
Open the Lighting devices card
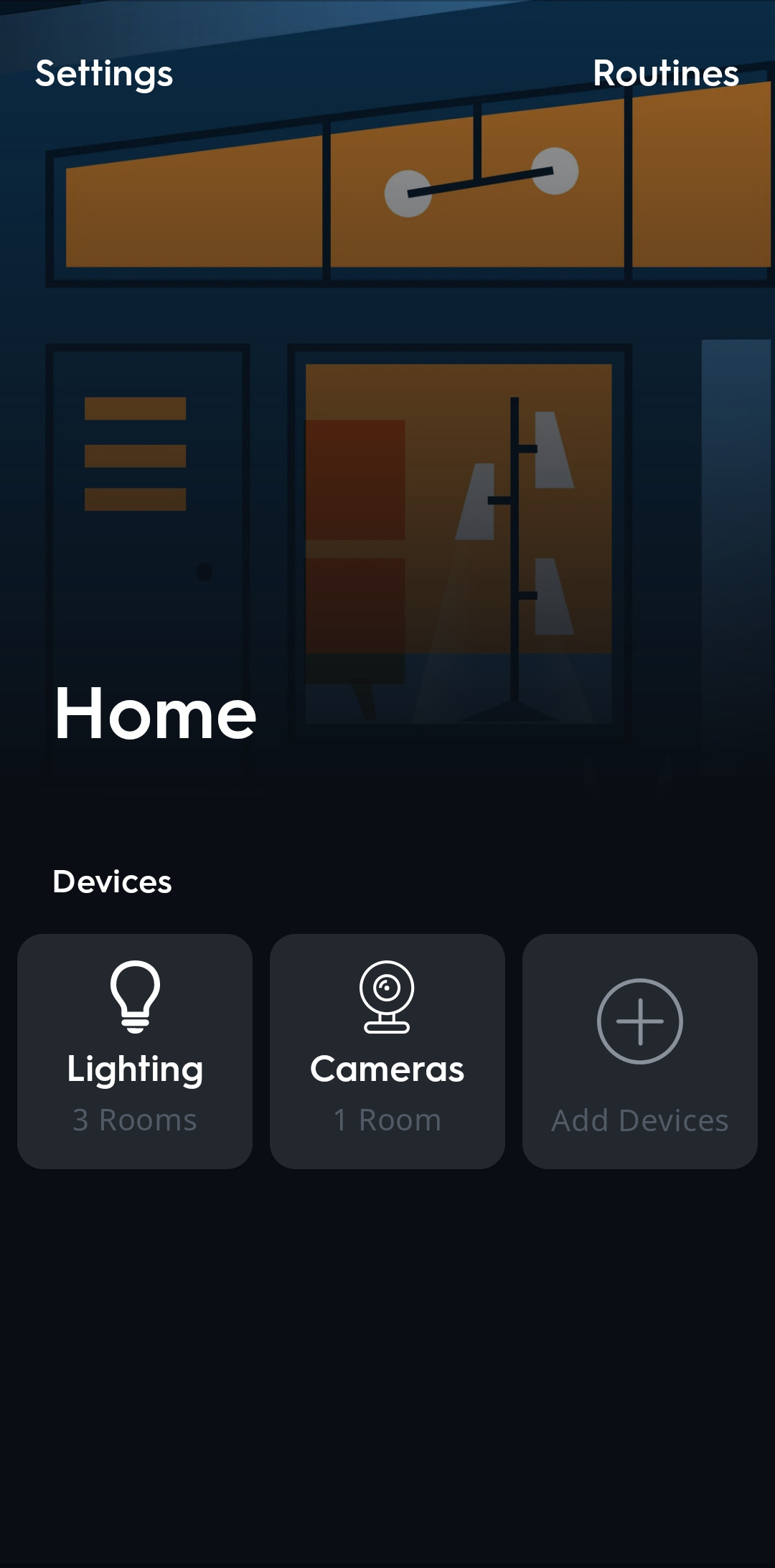click(135, 1051)
